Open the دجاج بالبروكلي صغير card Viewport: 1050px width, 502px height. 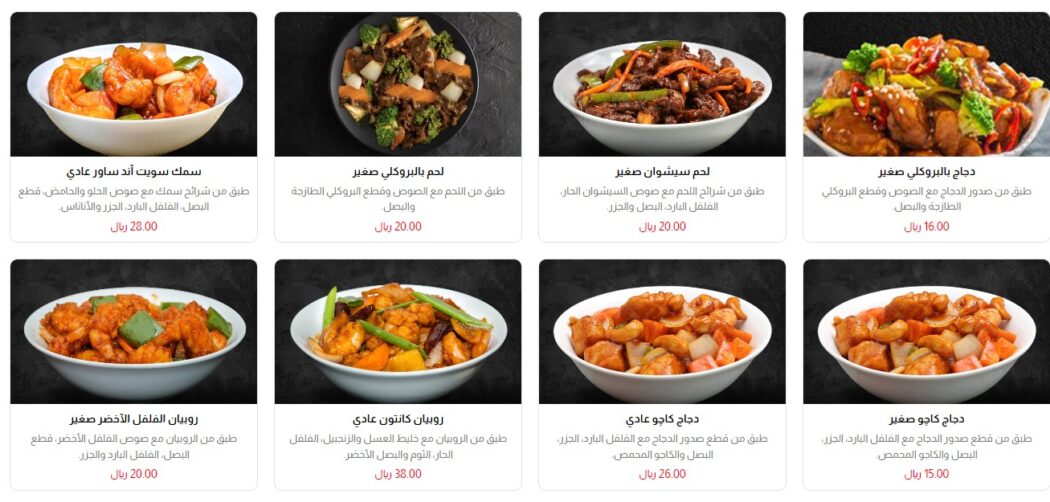[x=926, y=172]
